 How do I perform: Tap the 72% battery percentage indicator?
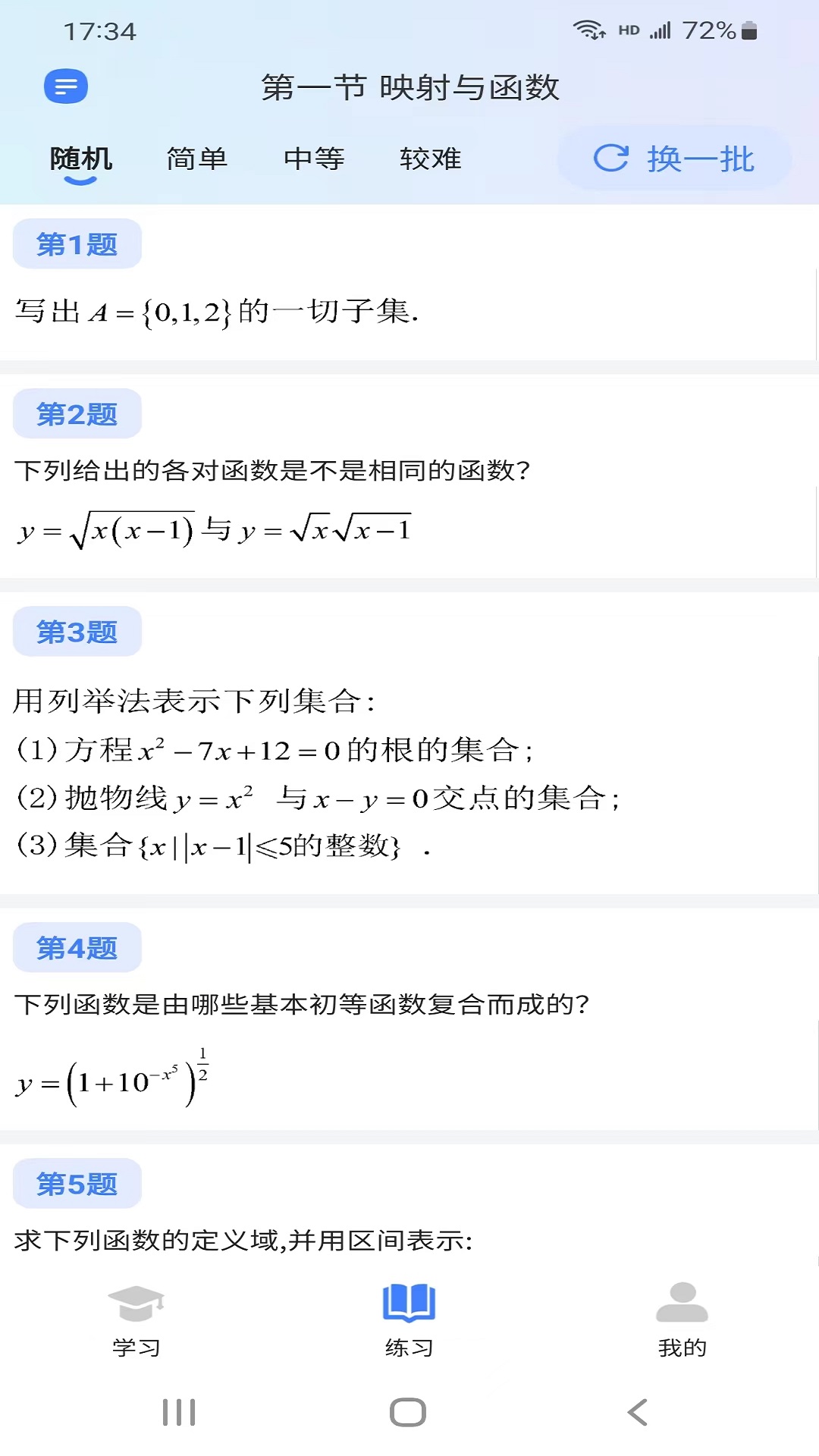(x=711, y=29)
